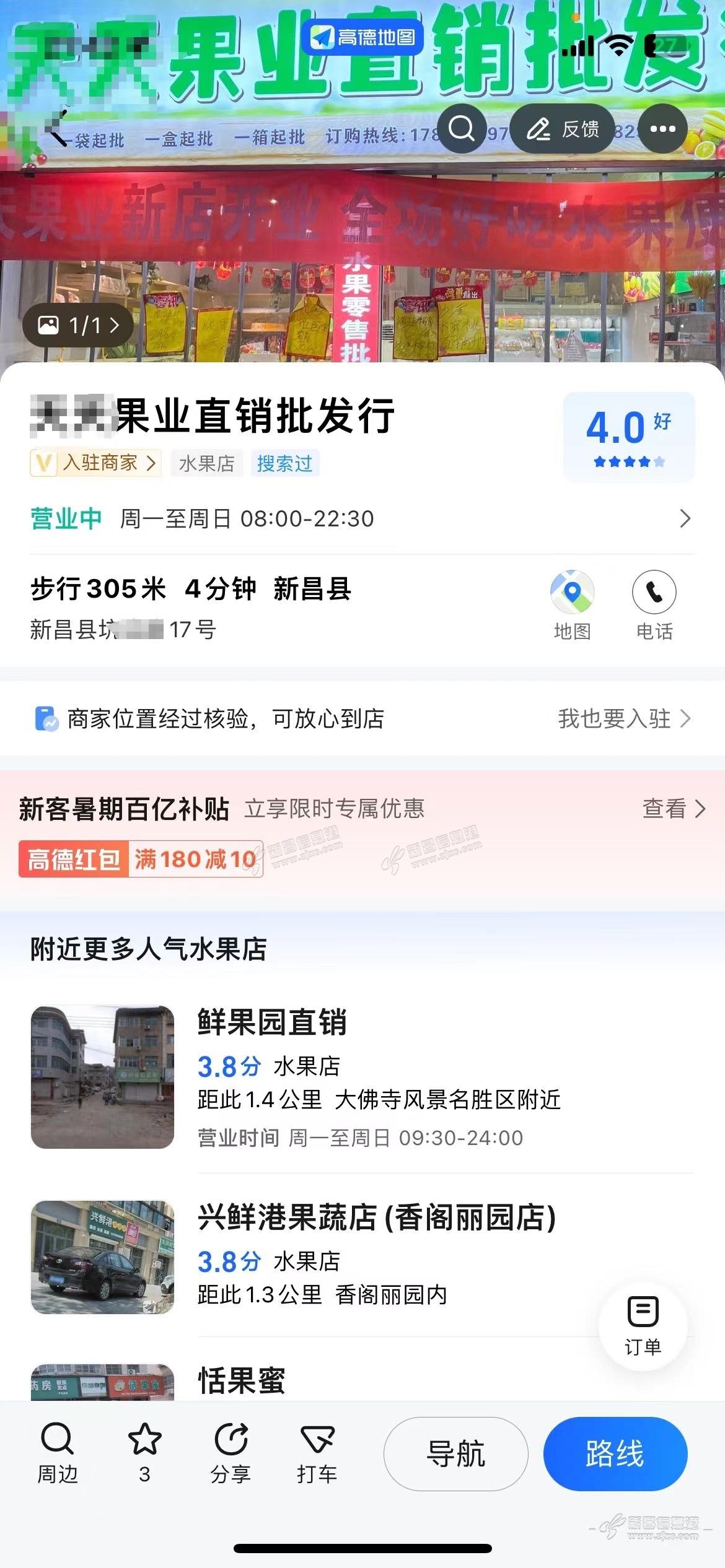Viewport: 725px width, 1568px height.
Task: Start navigation with 导航
Action: click(x=455, y=1454)
